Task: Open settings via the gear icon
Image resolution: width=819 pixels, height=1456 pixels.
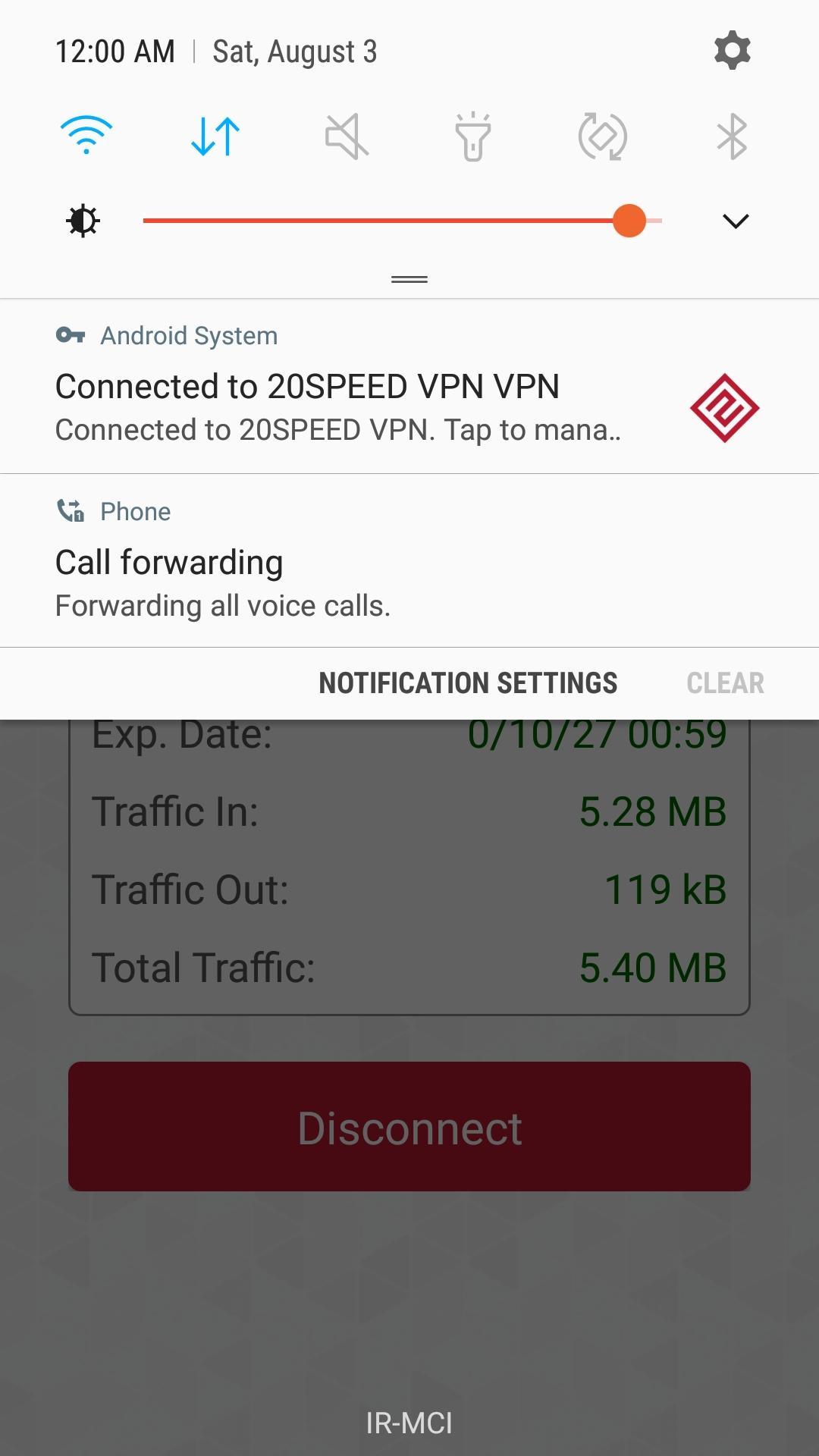Action: 732,51
